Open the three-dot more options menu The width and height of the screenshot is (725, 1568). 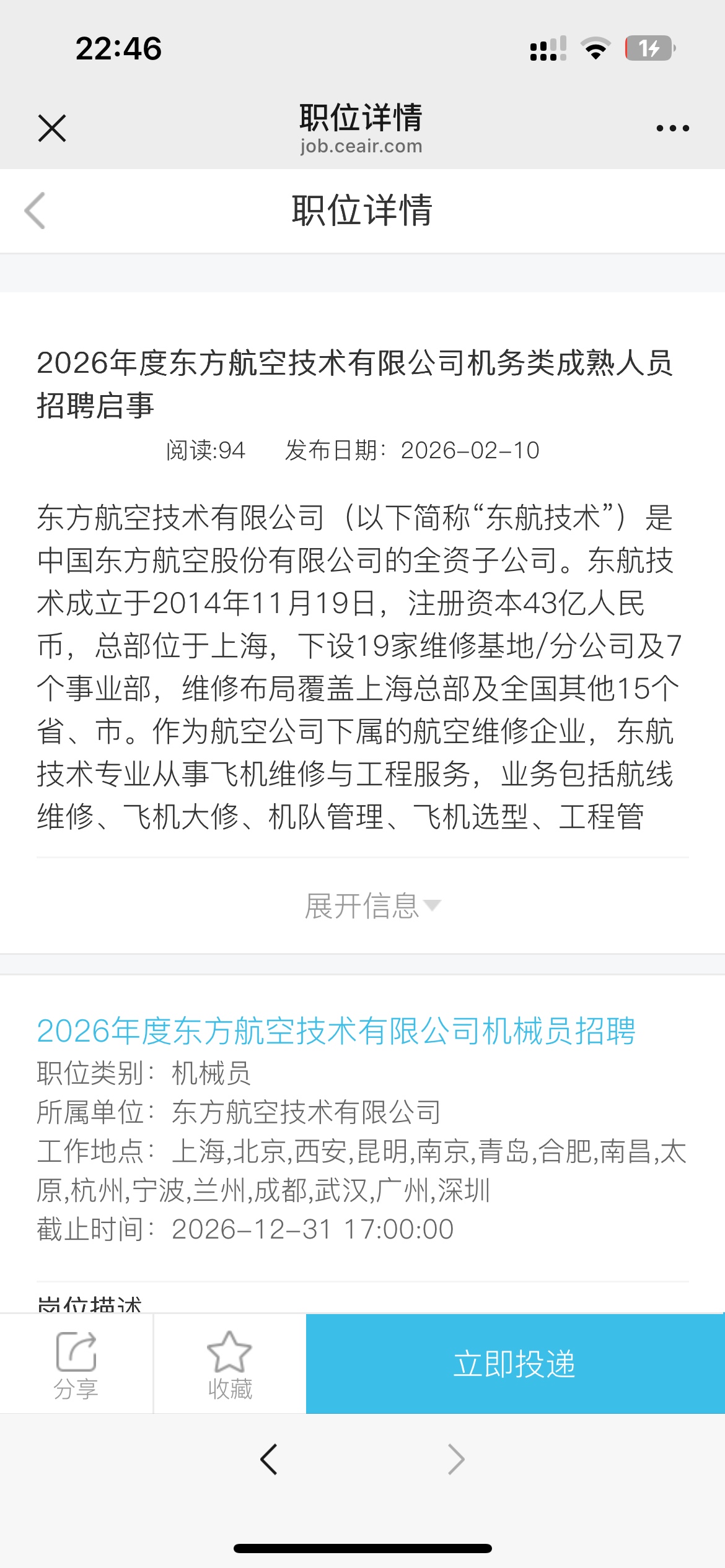click(672, 128)
